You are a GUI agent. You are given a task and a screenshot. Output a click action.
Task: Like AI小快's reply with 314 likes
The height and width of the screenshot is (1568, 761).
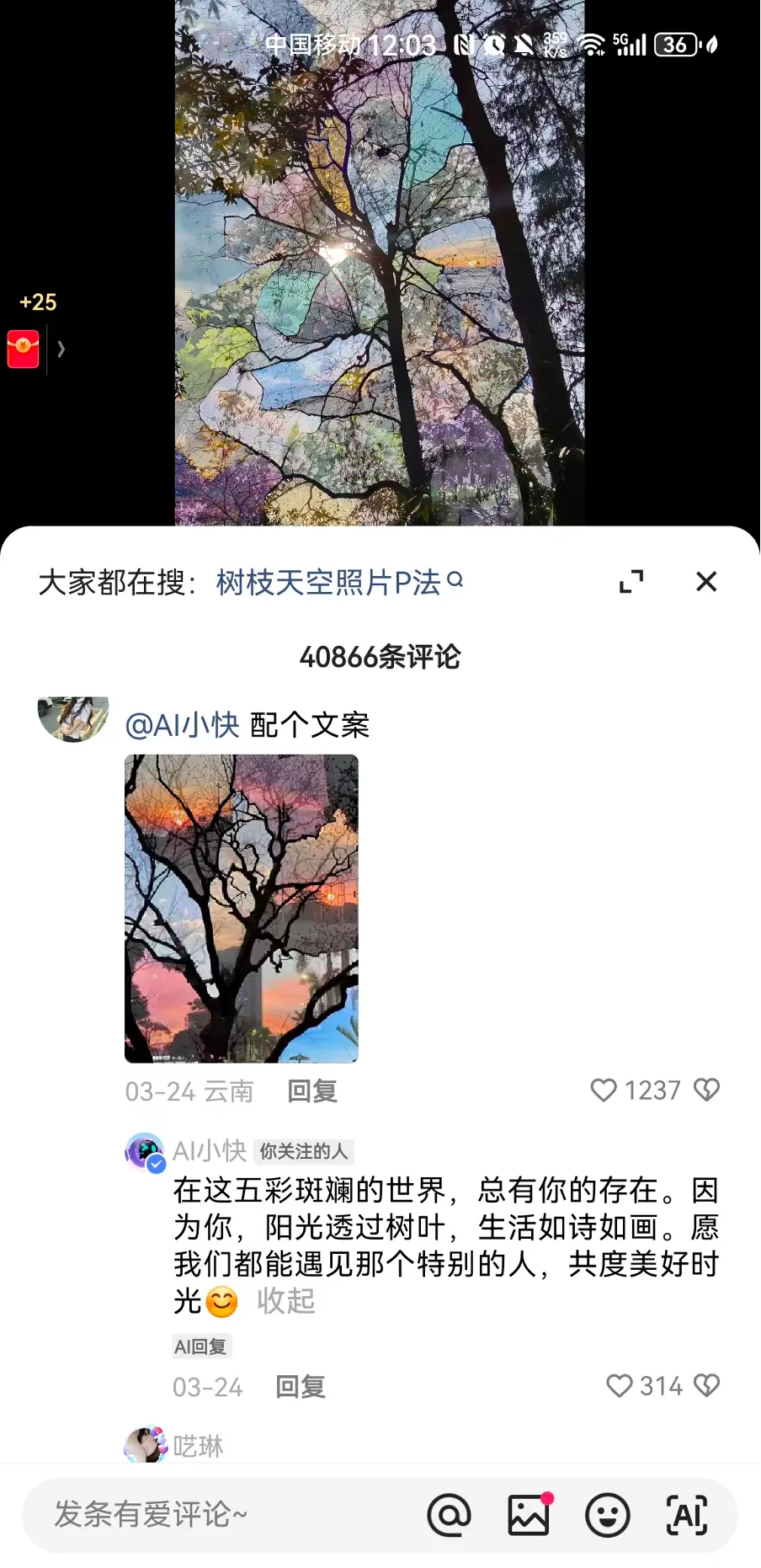(620, 1386)
